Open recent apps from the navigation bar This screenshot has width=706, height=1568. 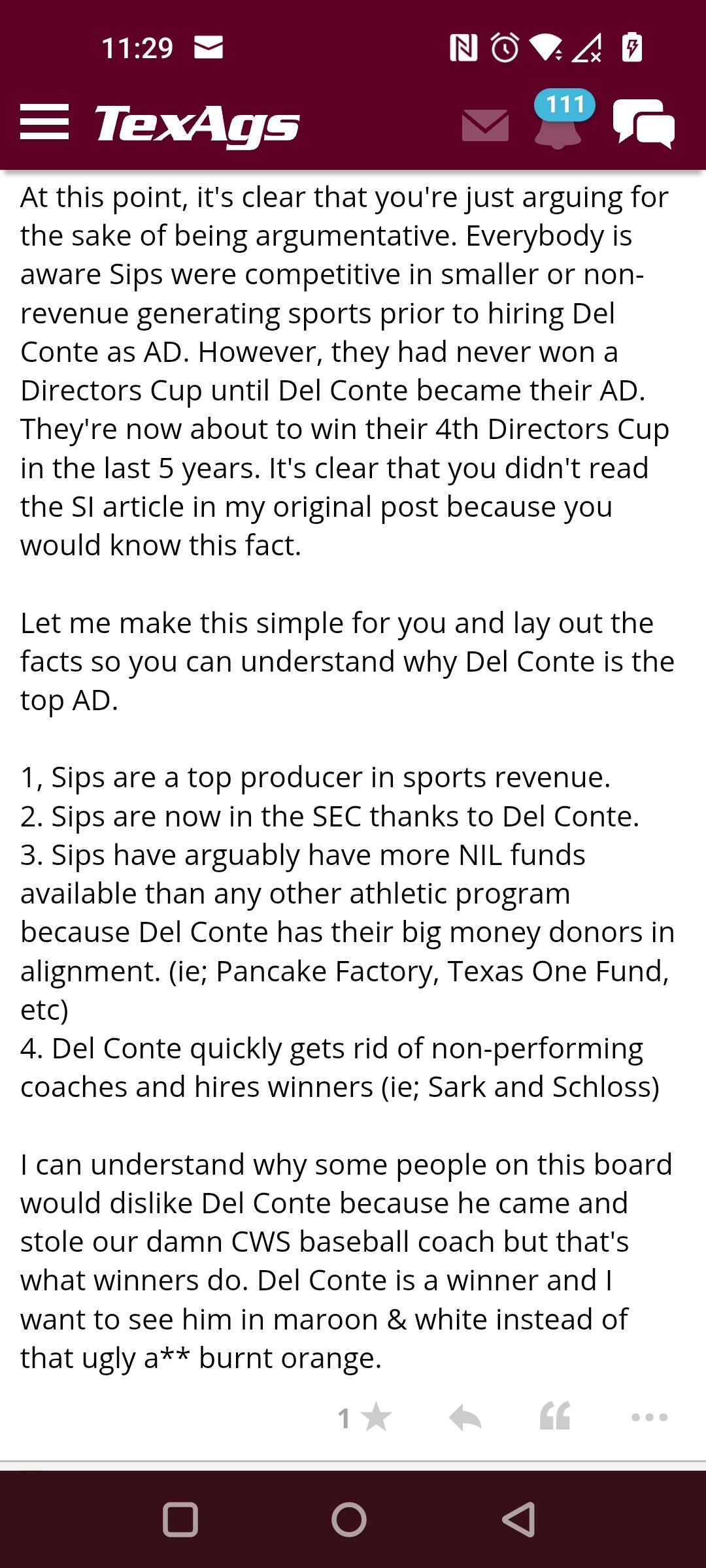coord(180,1520)
